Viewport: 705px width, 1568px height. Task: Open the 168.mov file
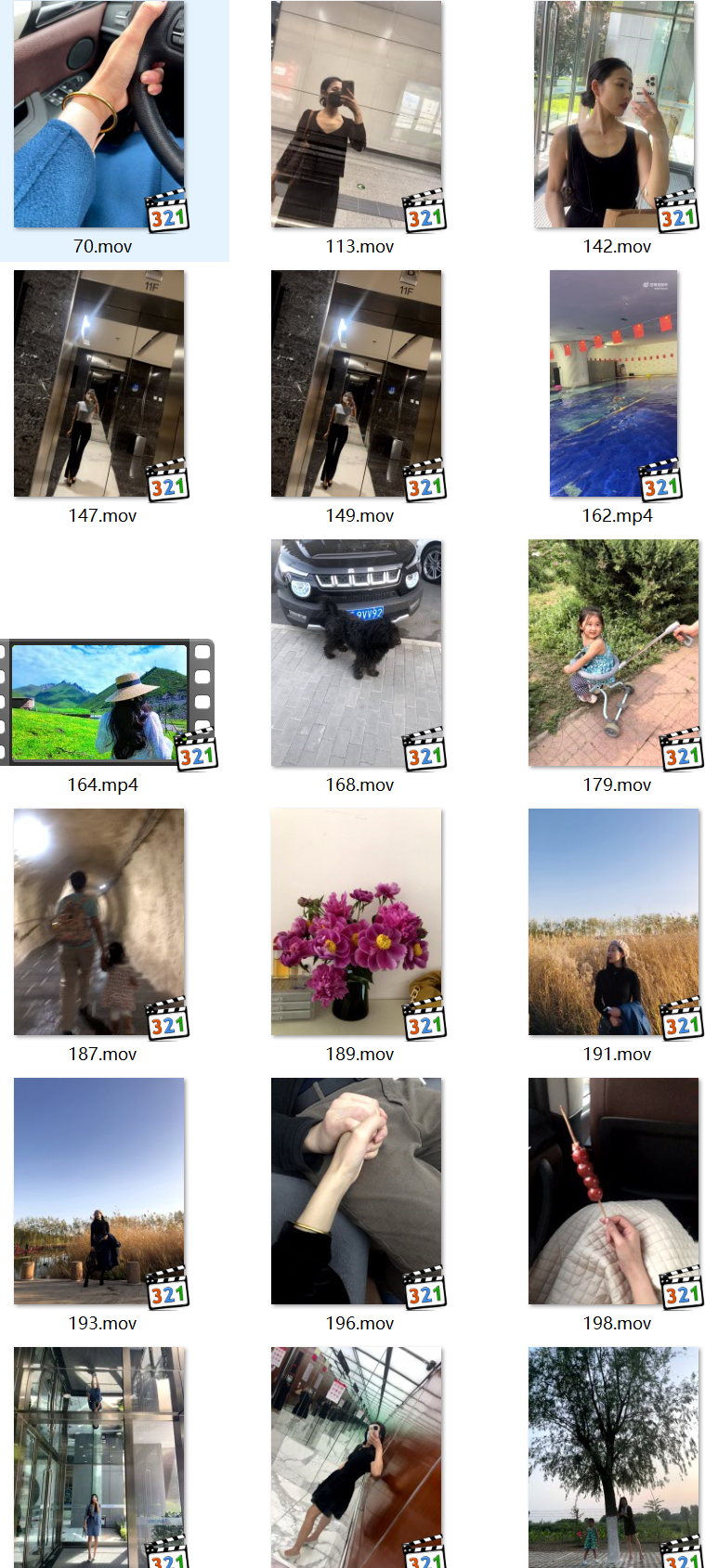click(357, 653)
